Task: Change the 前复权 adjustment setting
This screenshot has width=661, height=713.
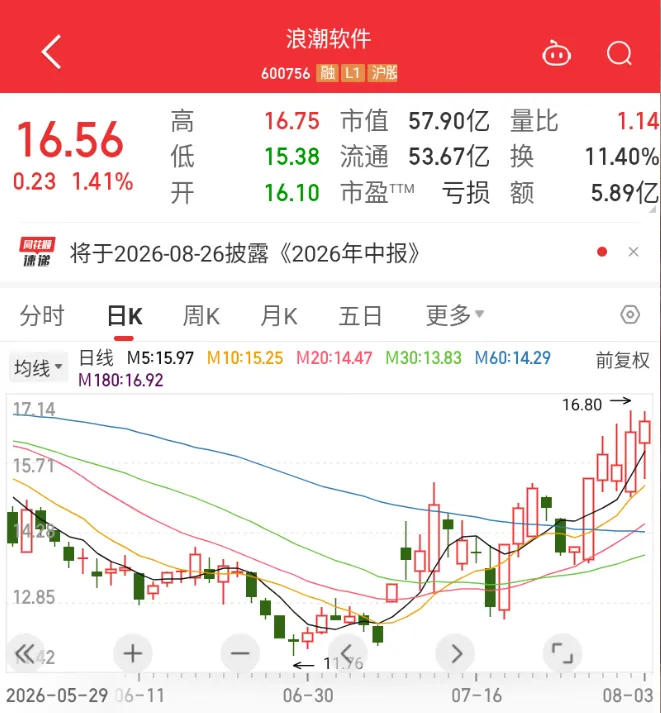Action: (x=622, y=361)
